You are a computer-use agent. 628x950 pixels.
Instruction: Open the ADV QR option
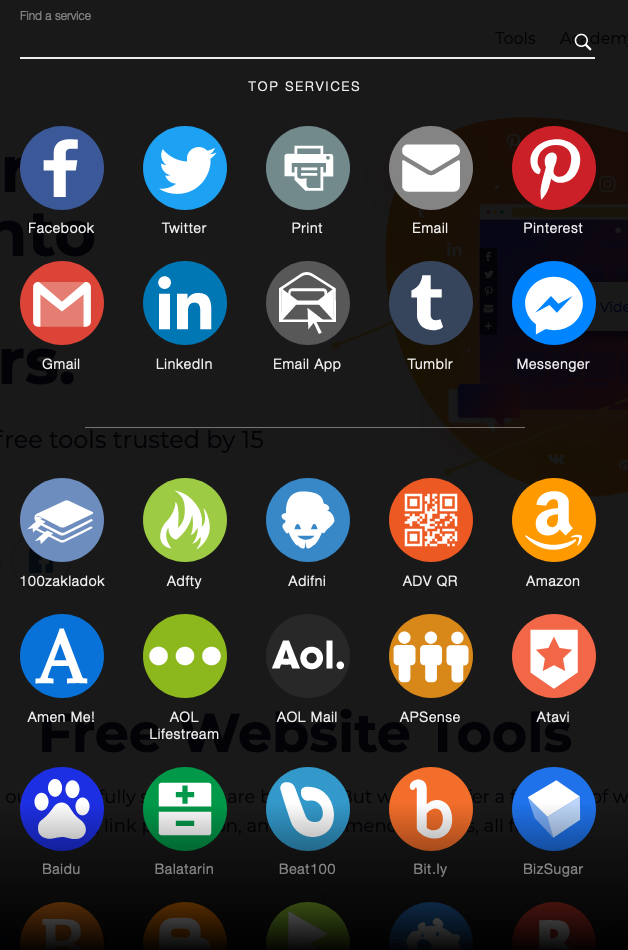coord(430,521)
